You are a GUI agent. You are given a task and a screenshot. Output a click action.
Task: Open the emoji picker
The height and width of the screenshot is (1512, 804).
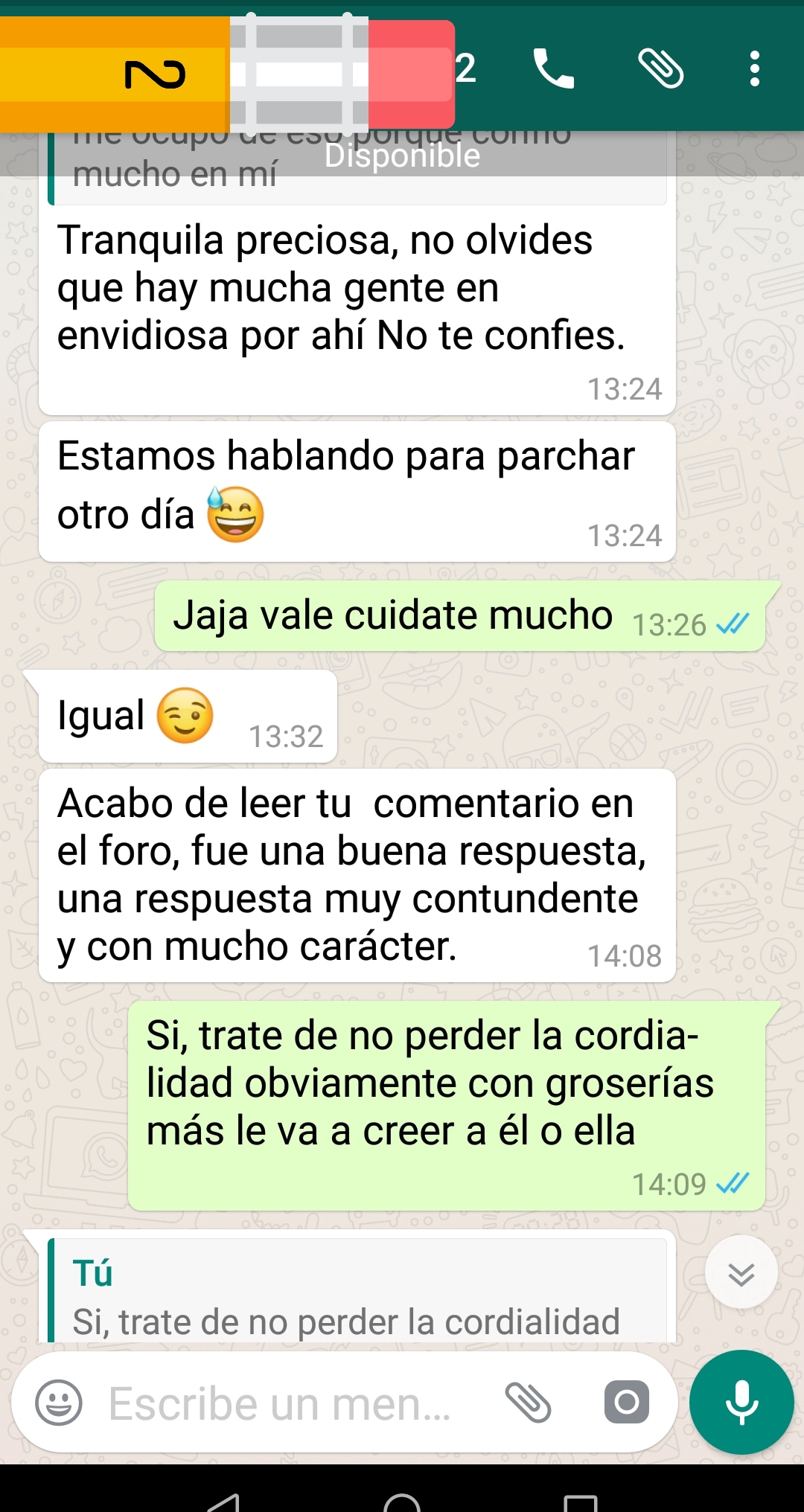59,1403
